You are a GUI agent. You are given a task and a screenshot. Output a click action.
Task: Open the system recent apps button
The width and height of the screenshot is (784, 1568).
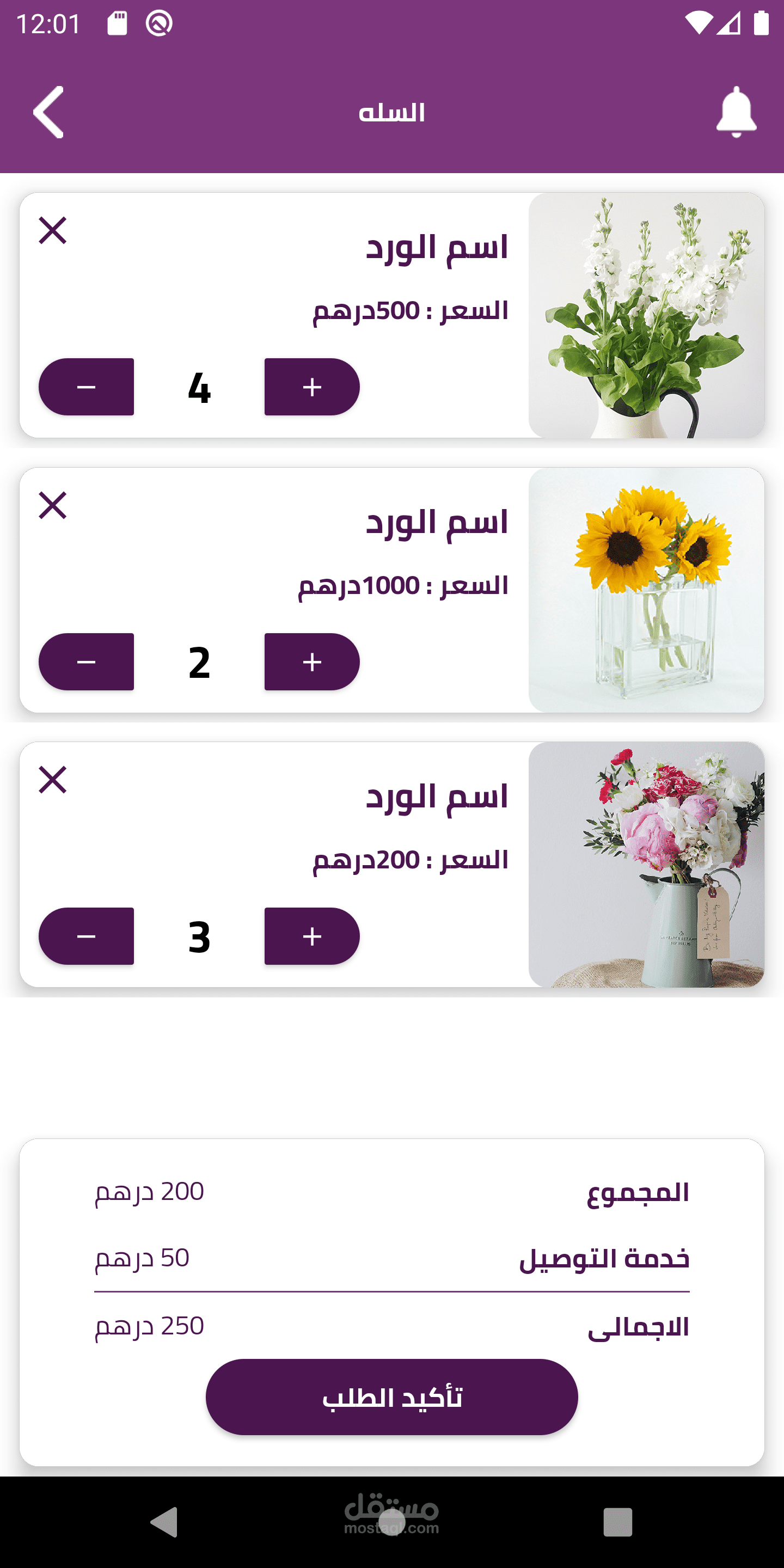point(617,1522)
